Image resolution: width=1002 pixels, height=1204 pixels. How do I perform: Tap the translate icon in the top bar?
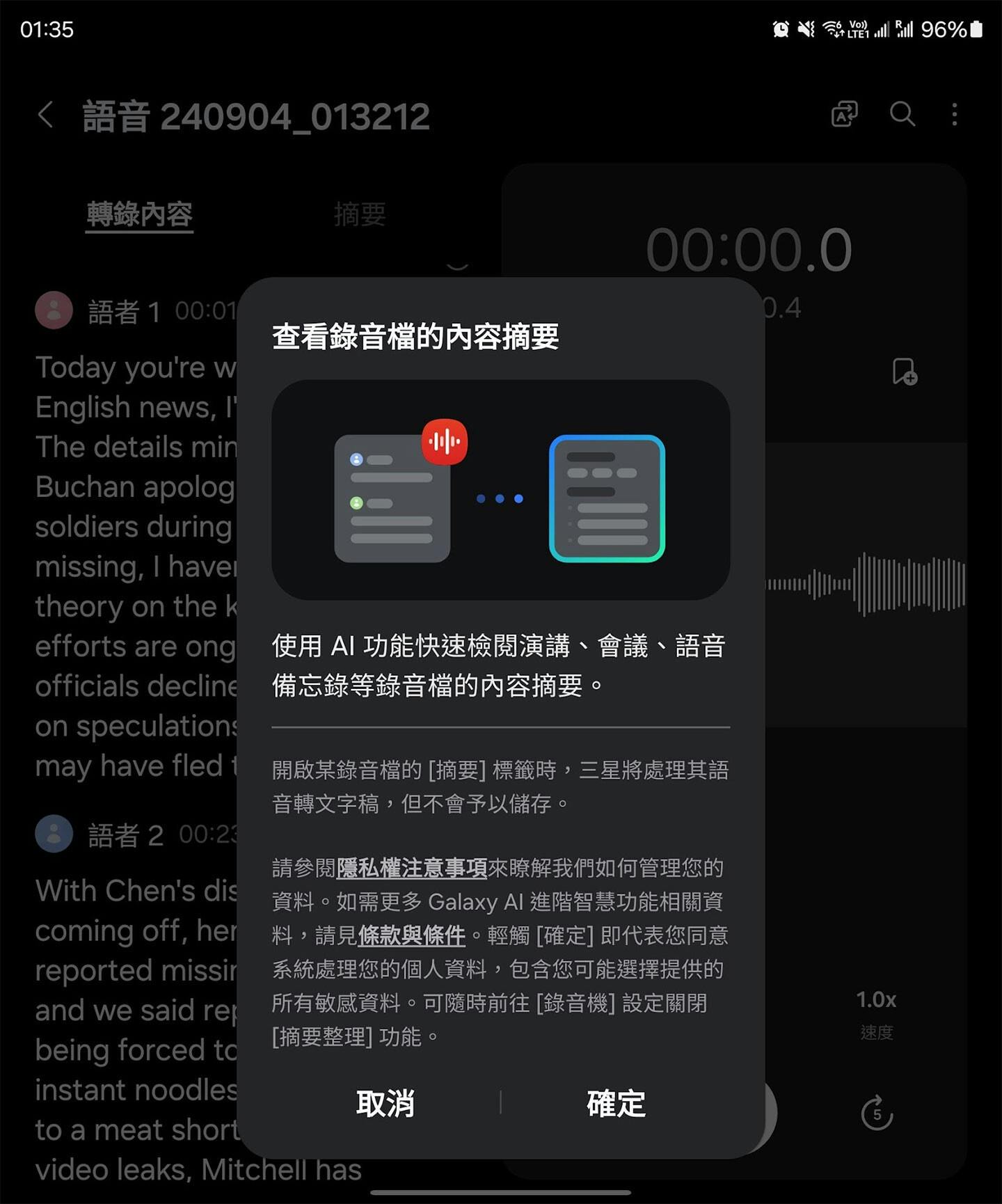pyautogui.click(x=844, y=114)
